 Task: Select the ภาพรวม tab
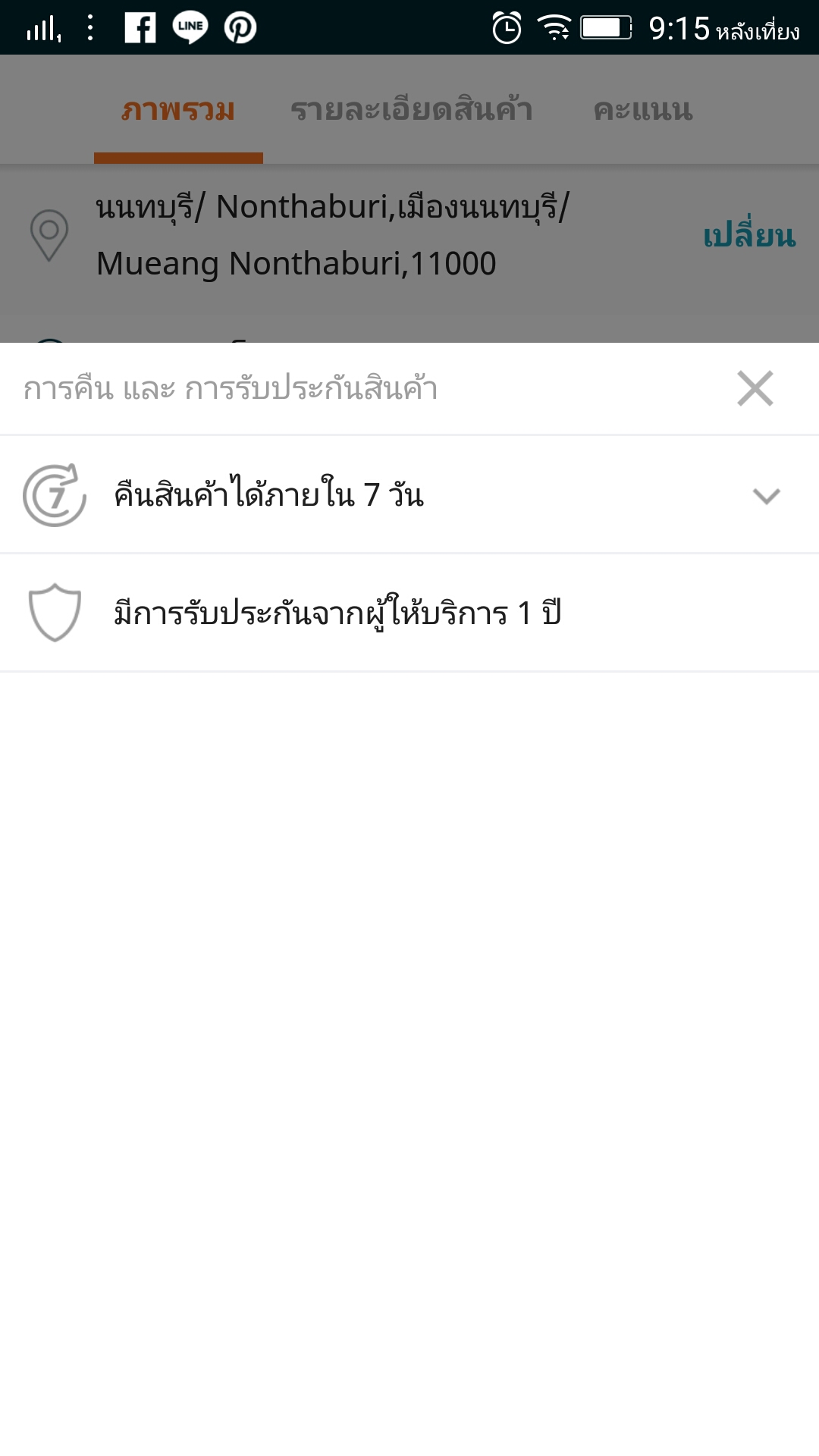tap(178, 111)
